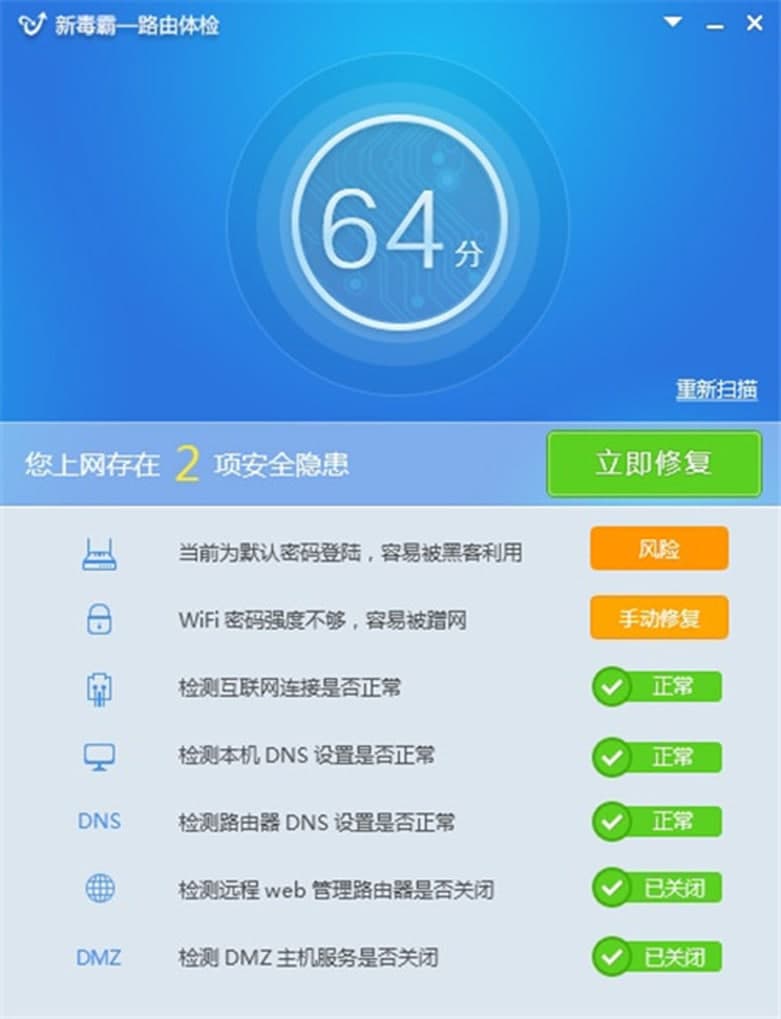Tap the 重新扫描 link to rescan
Image resolution: width=781 pixels, height=1019 pixels.
click(x=716, y=390)
